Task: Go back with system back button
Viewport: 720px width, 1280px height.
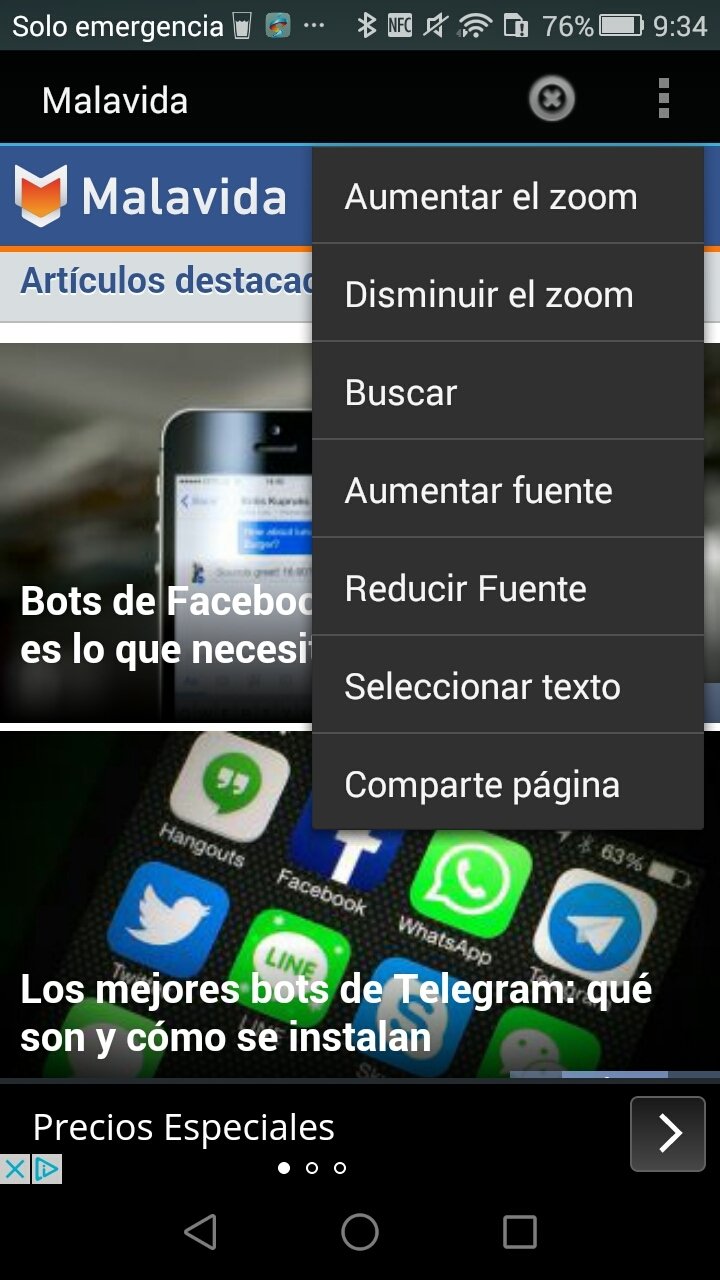Action: (201, 1232)
